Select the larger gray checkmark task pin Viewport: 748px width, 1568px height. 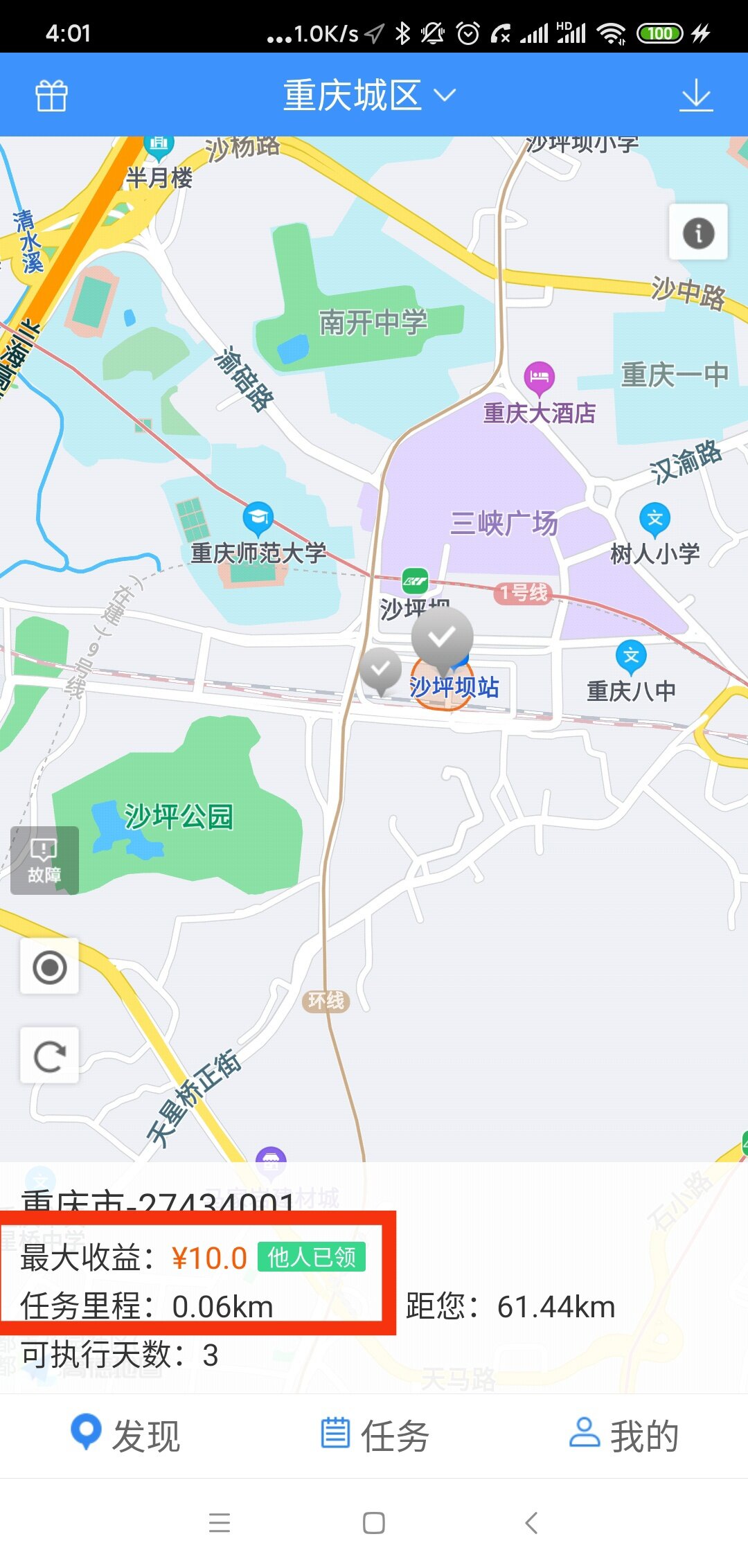click(442, 637)
